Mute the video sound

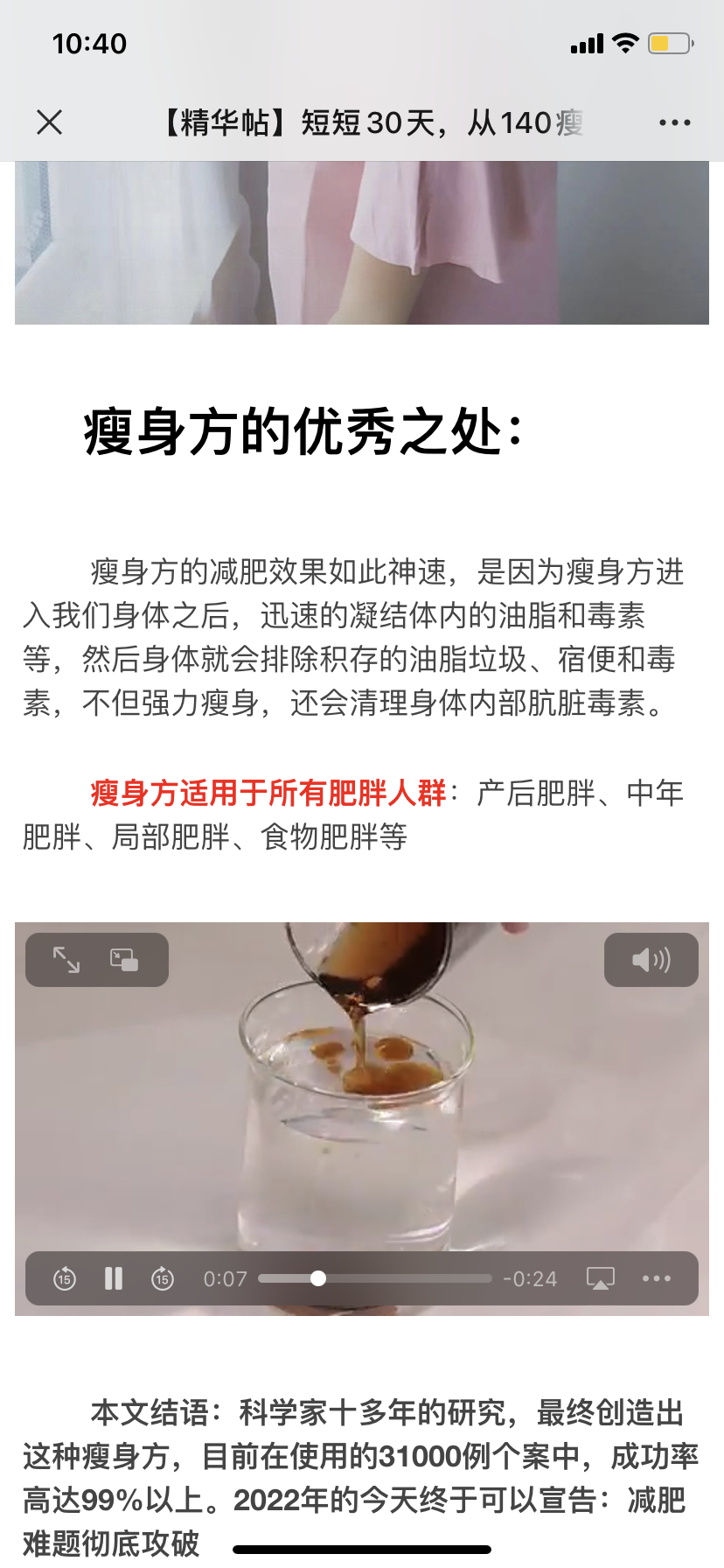pos(651,960)
